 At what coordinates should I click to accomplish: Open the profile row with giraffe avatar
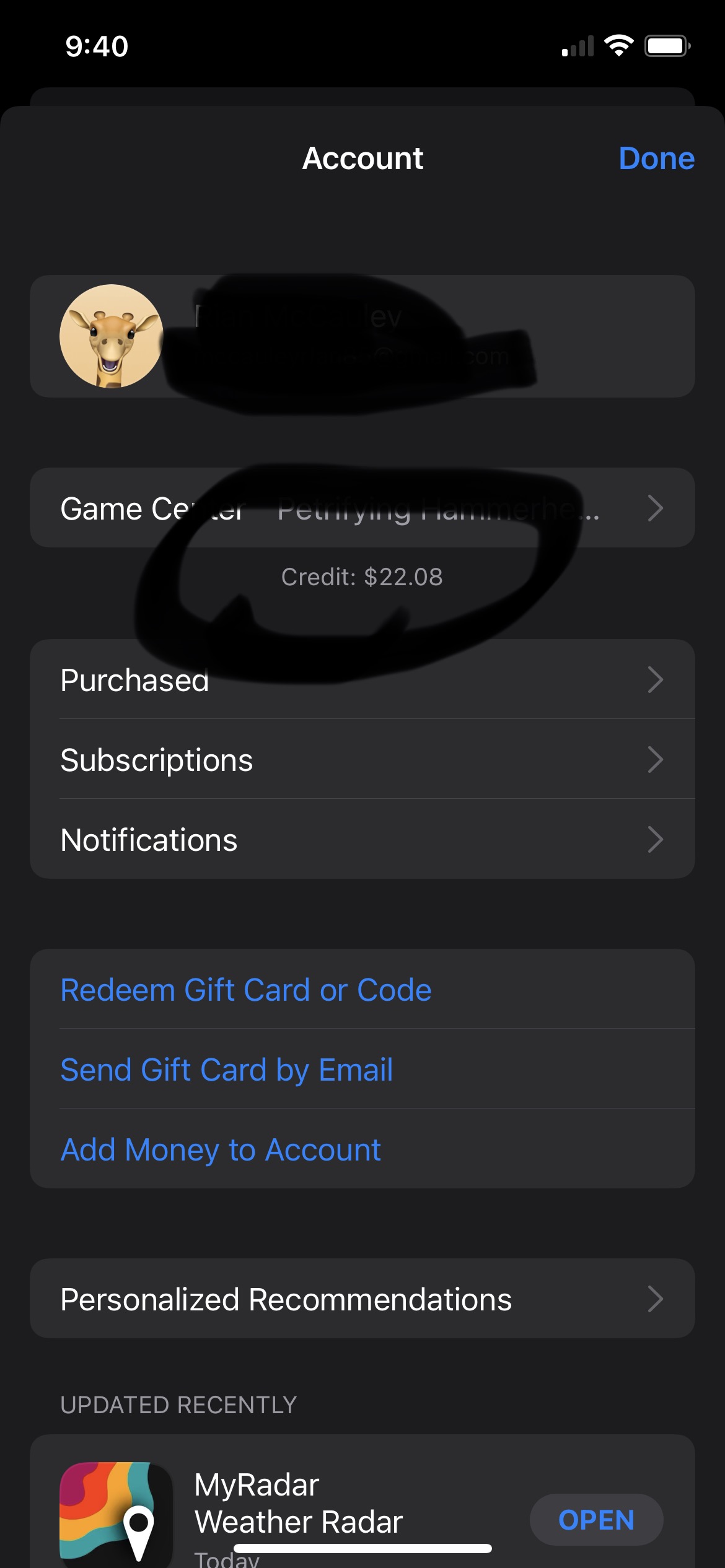(362, 336)
